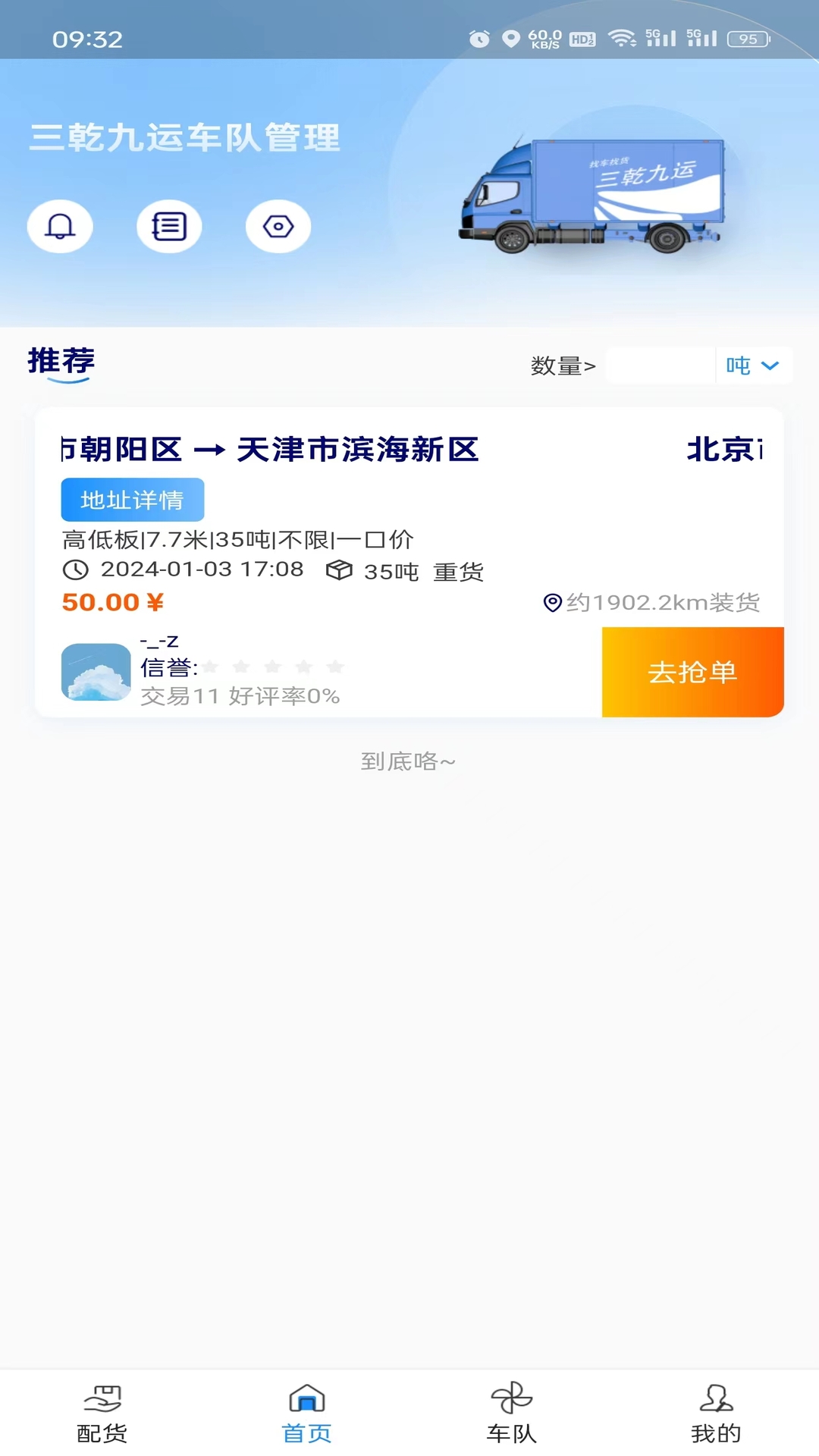Expand the 吨 unit dropdown
The image size is (819, 1456).
pos(753,366)
